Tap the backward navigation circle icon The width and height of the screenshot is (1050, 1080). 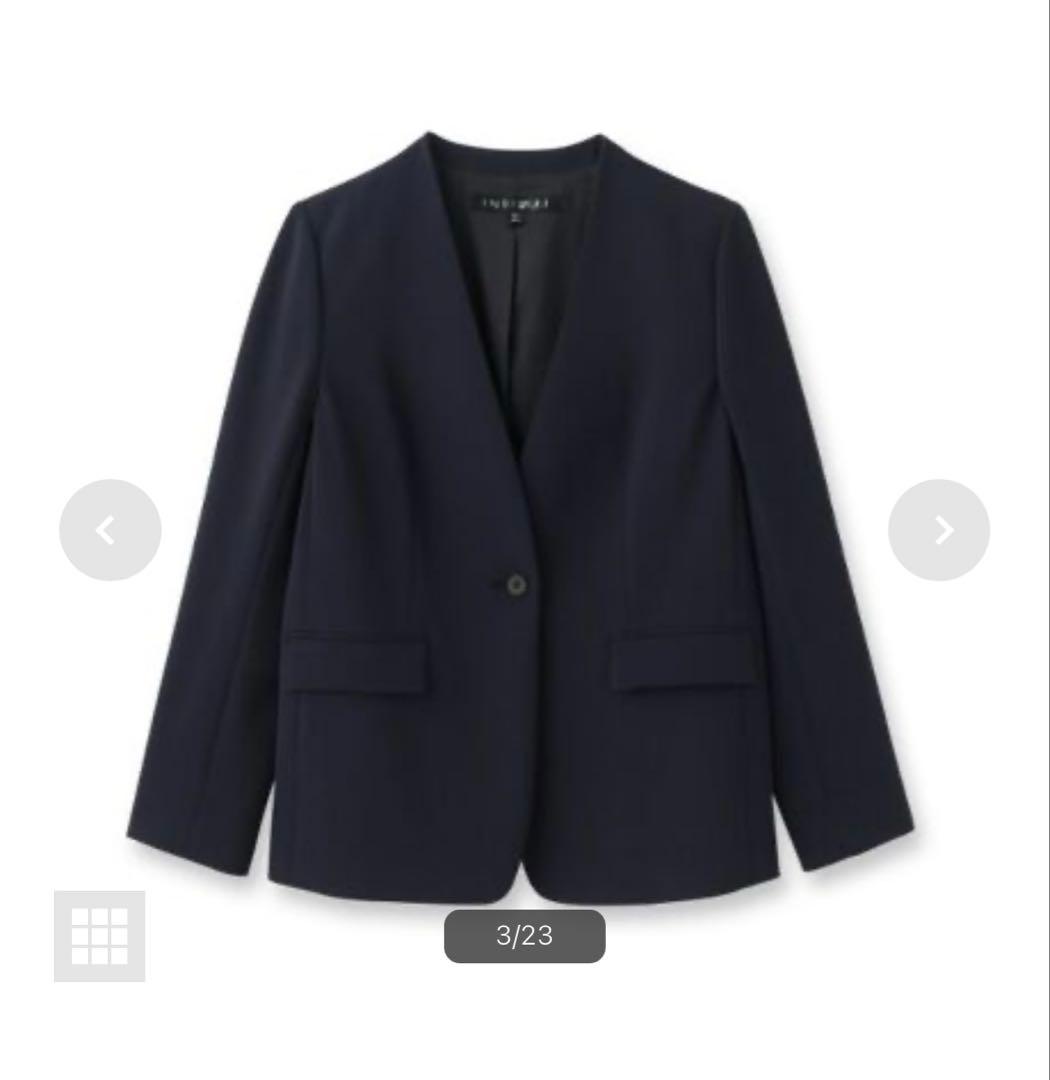(110, 530)
